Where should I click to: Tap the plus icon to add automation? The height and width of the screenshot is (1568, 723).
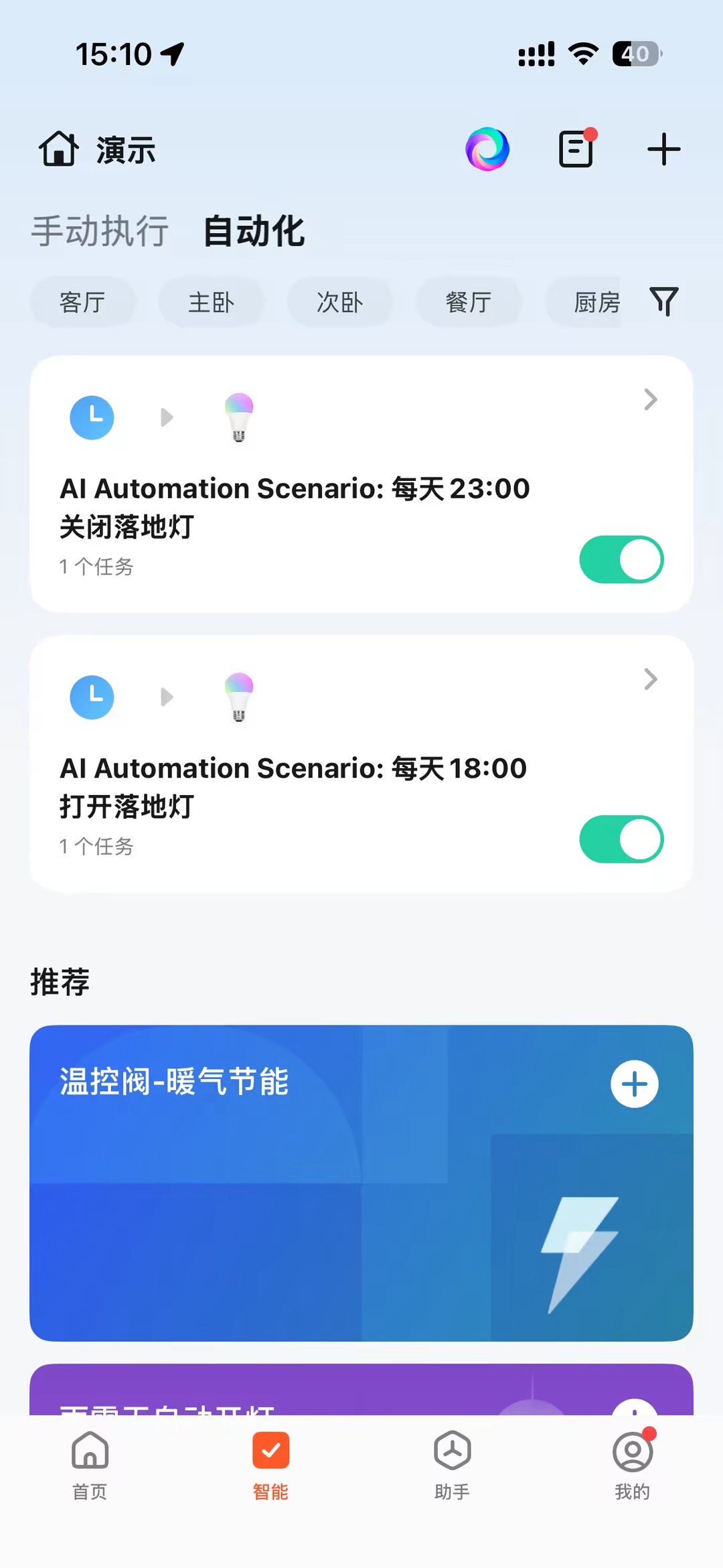click(663, 149)
